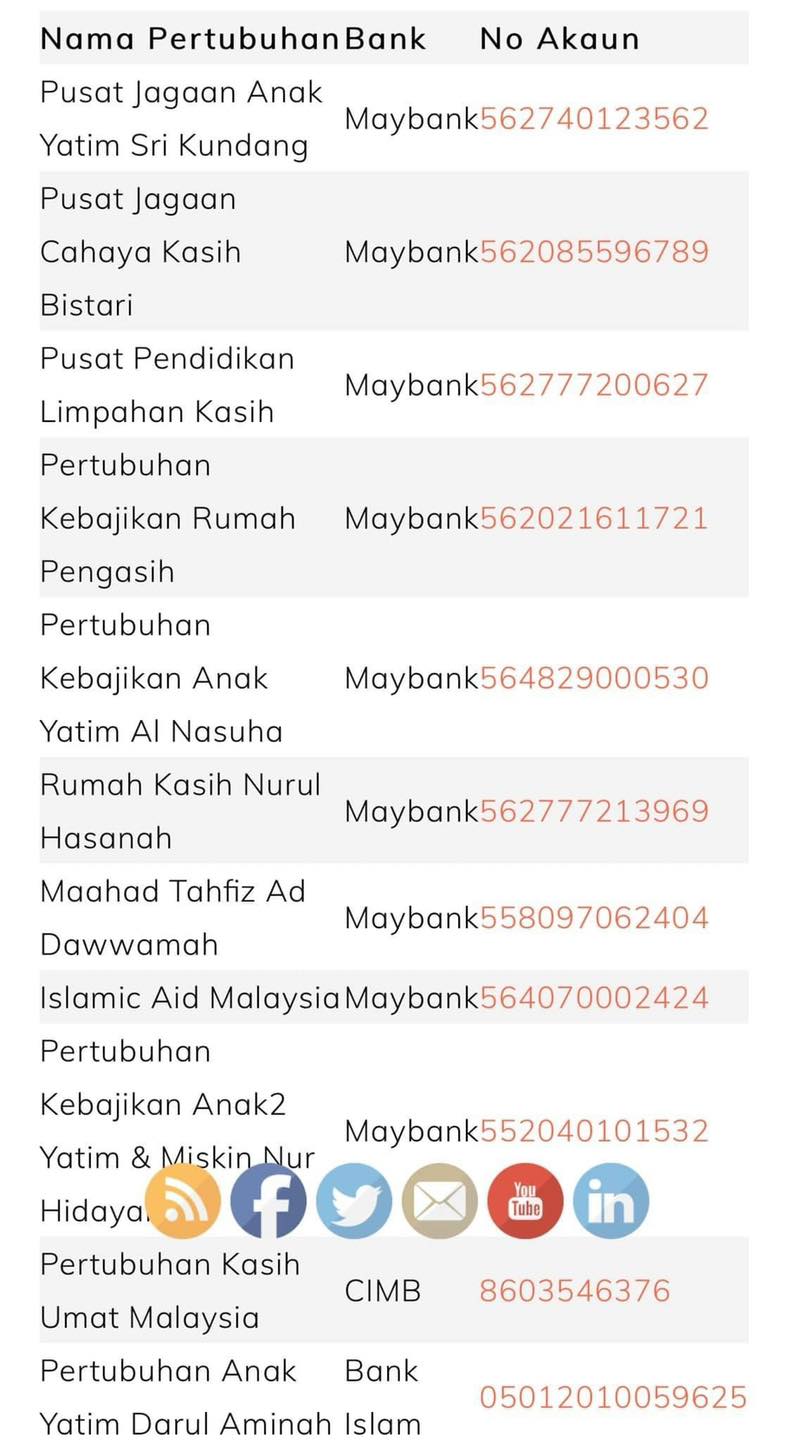This screenshot has width=788, height=1440.
Task: Tap account number 562740123562
Action: [x=594, y=119]
